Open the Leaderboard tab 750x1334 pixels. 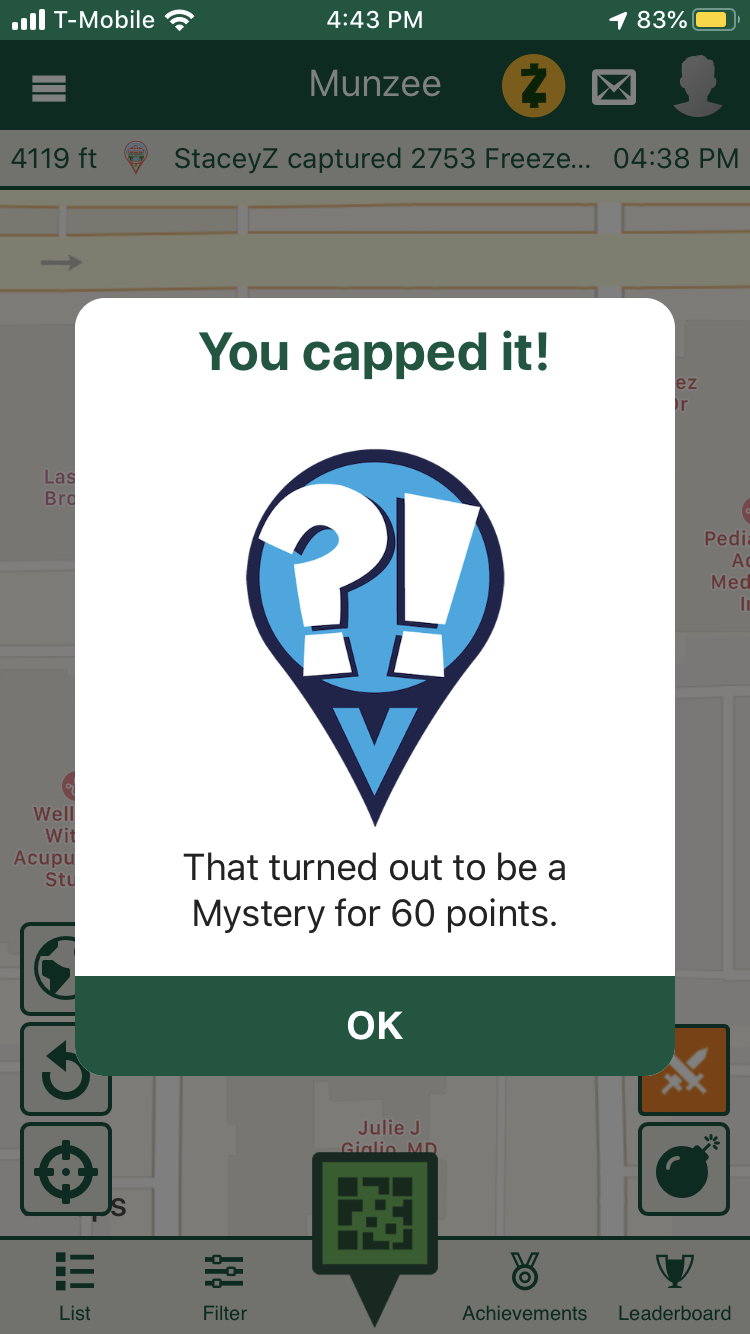[x=675, y=1286]
